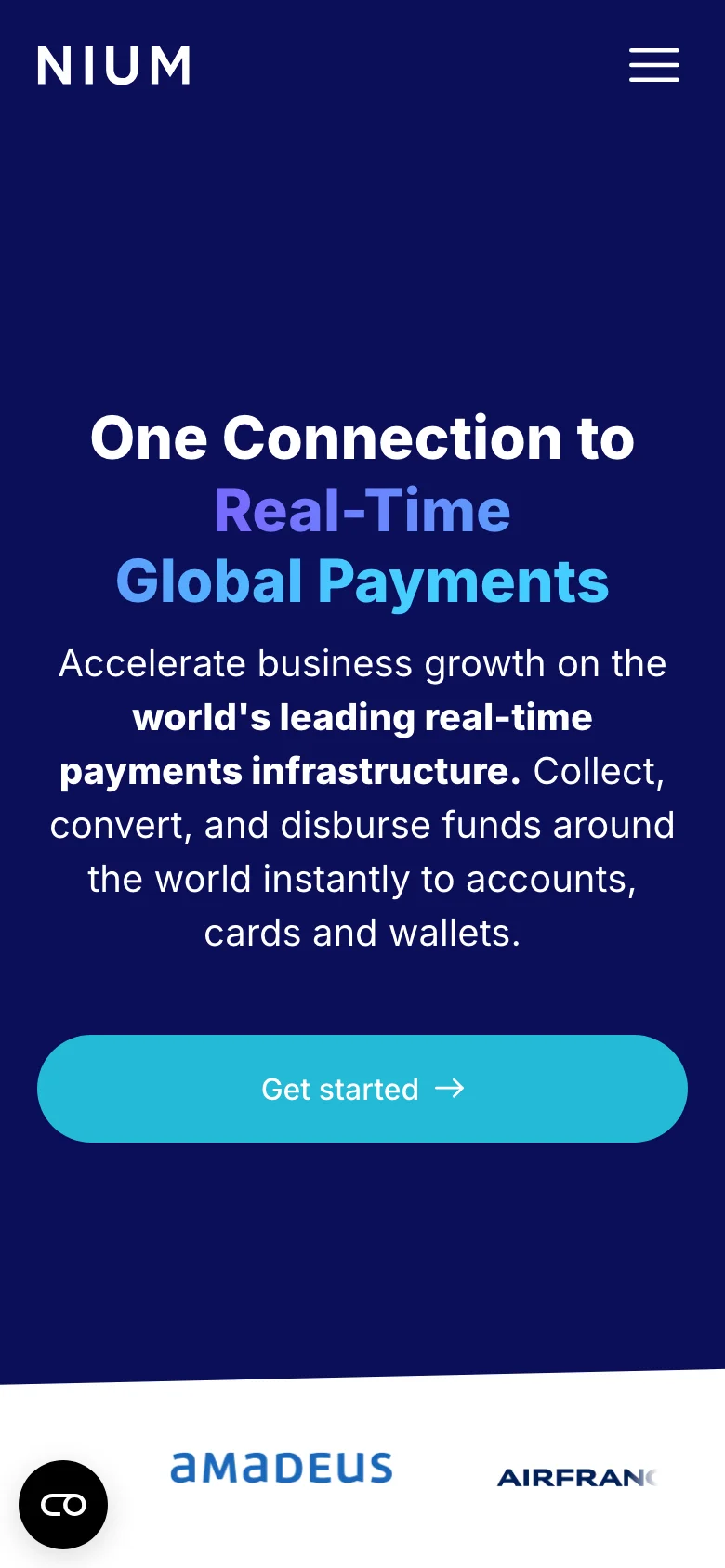Tap the Get started button
Image resolution: width=725 pixels, height=1568 pixels.
[362, 1088]
